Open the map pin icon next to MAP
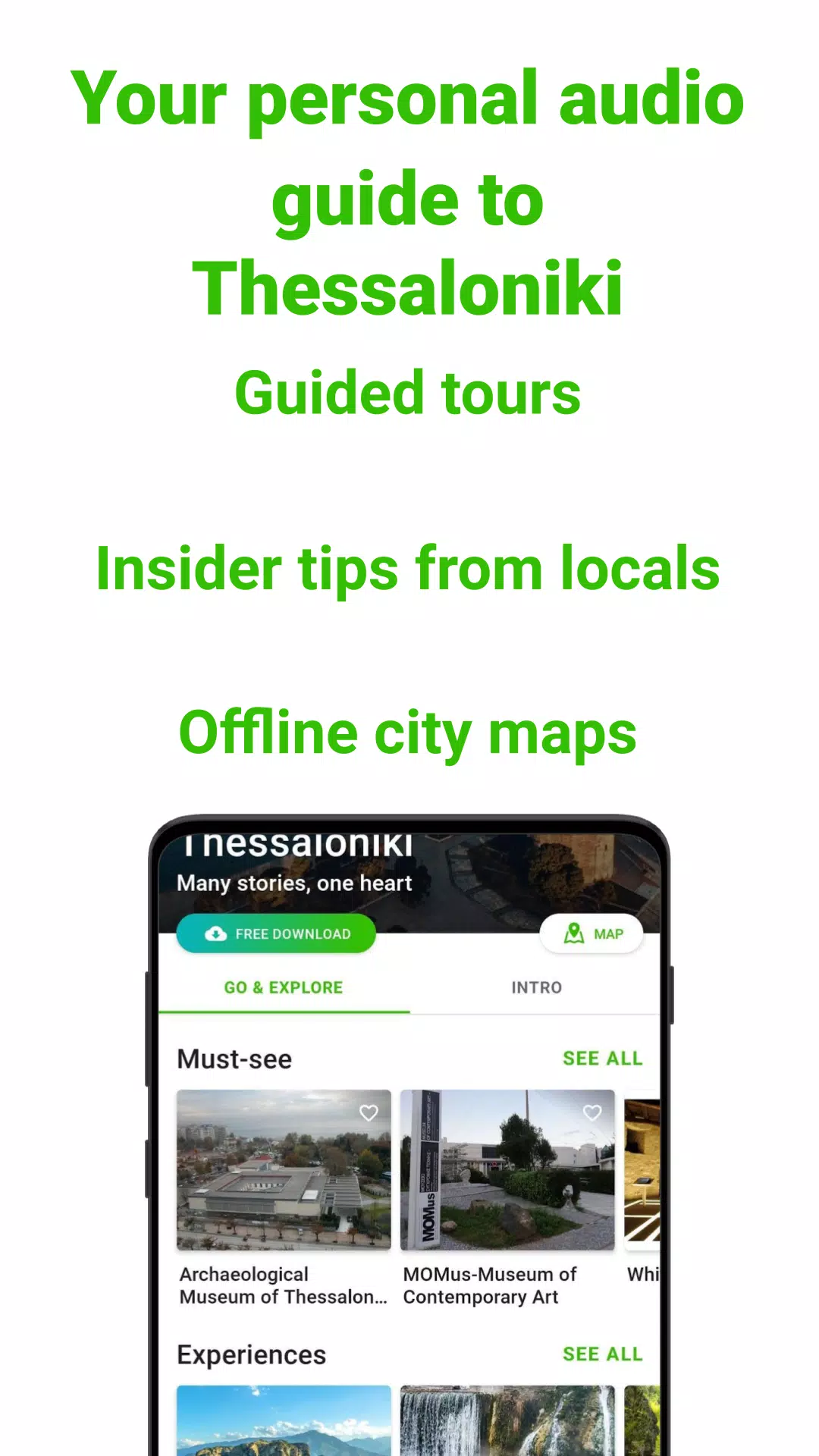 tap(573, 934)
